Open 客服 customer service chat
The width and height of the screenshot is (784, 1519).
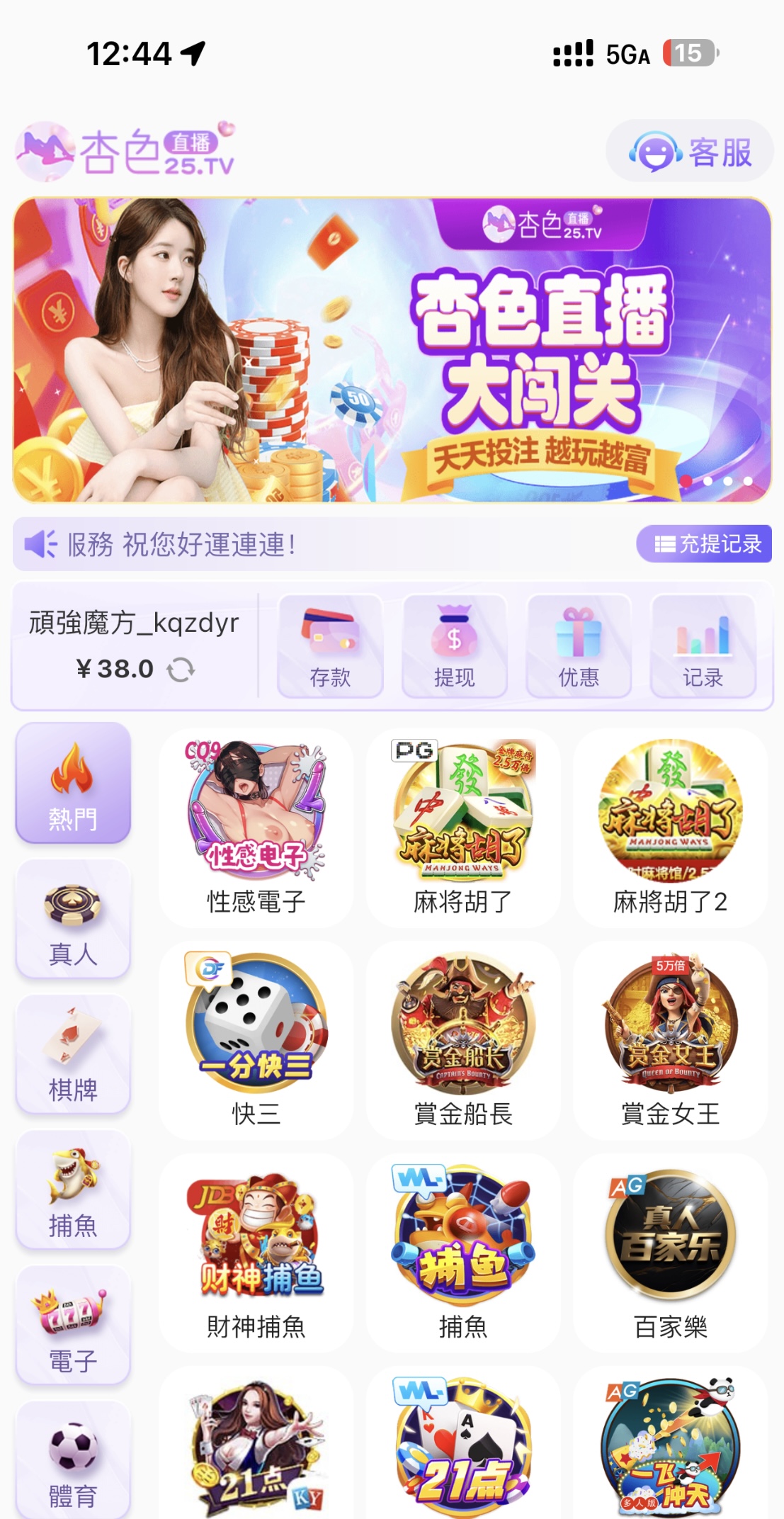pos(690,152)
